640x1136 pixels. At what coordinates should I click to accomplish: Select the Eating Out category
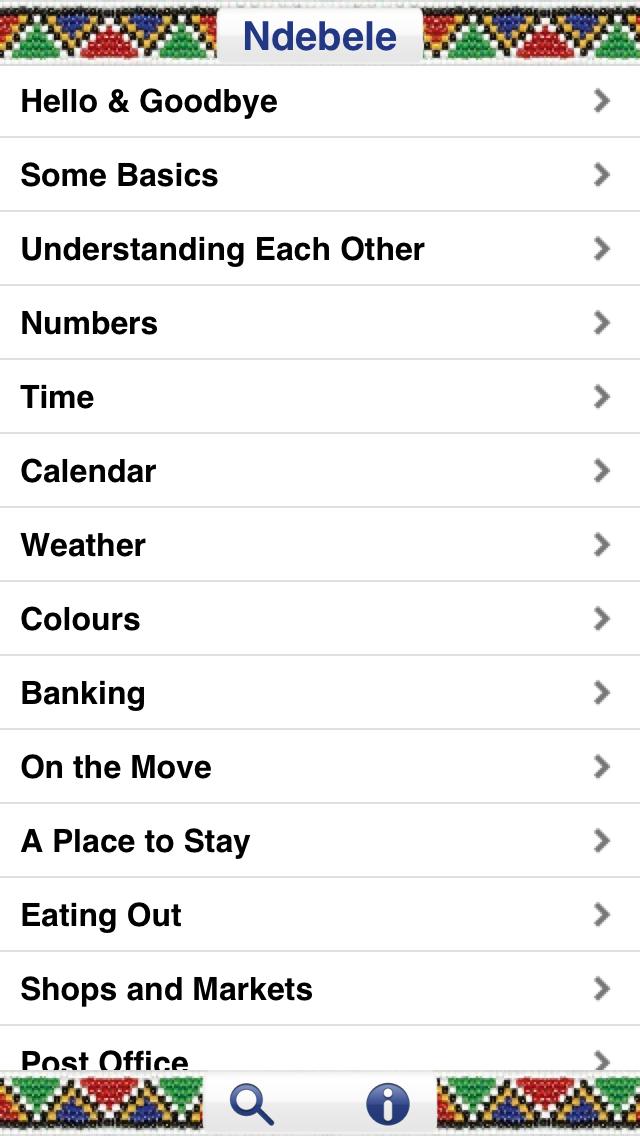320,915
